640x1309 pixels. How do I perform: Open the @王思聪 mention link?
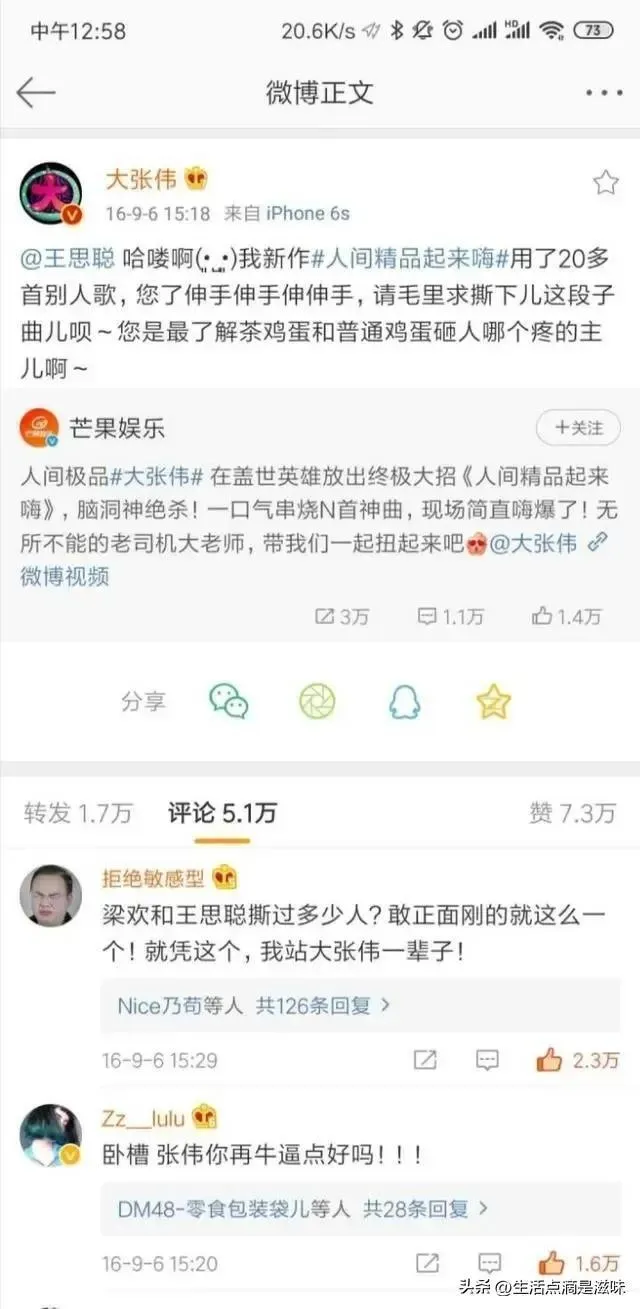(68, 258)
